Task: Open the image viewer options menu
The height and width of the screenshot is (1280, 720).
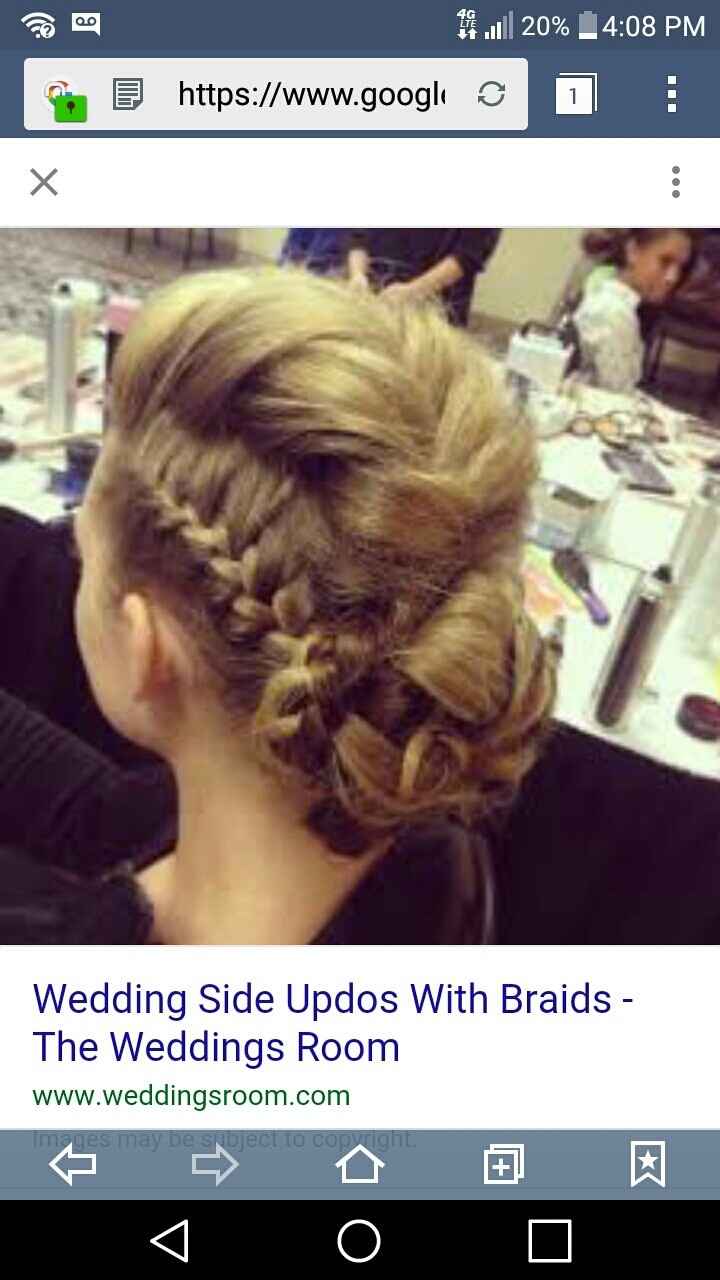Action: (x=676, y=182)
